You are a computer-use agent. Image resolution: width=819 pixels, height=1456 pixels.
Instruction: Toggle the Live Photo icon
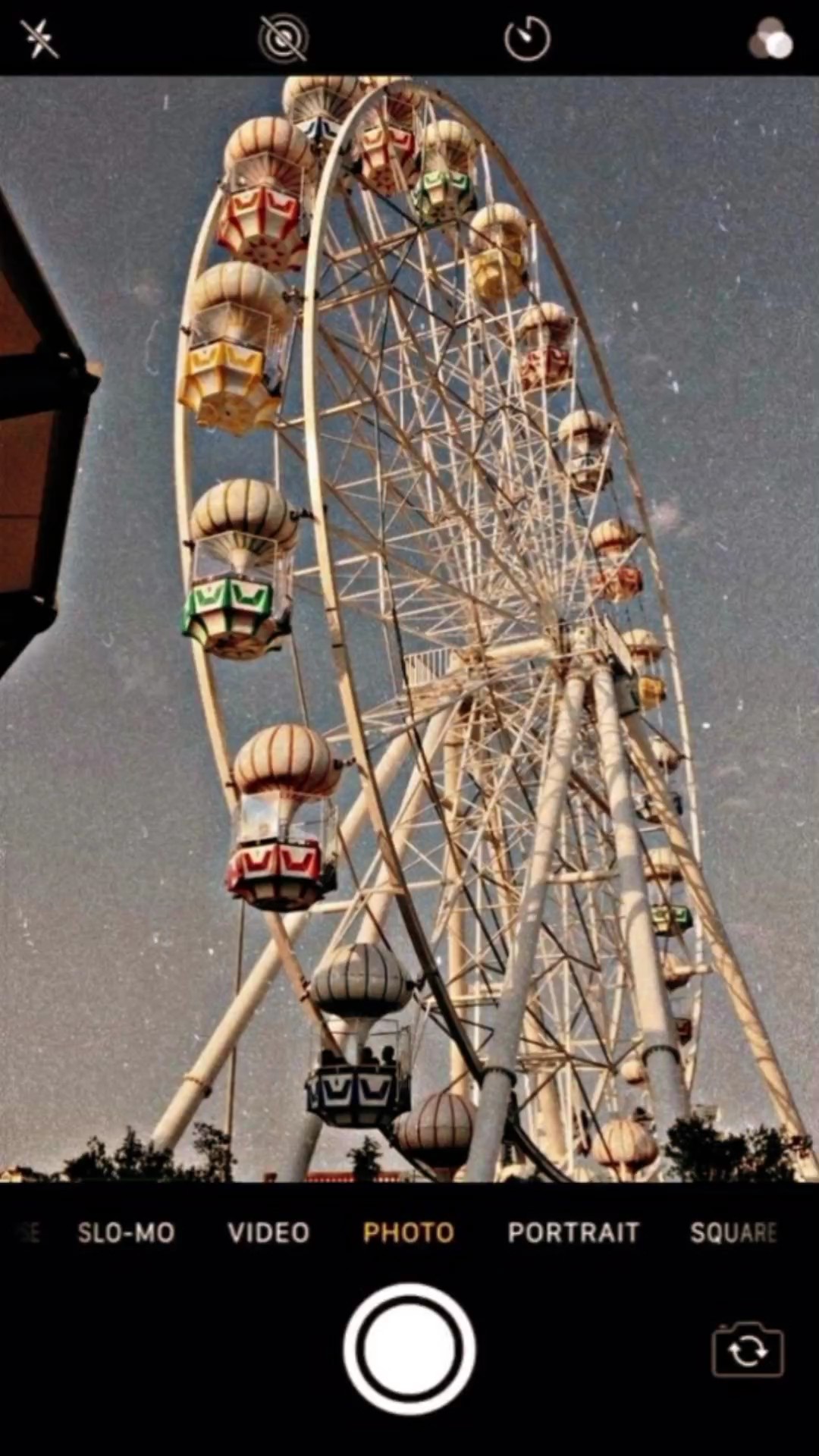pos(283,39)
